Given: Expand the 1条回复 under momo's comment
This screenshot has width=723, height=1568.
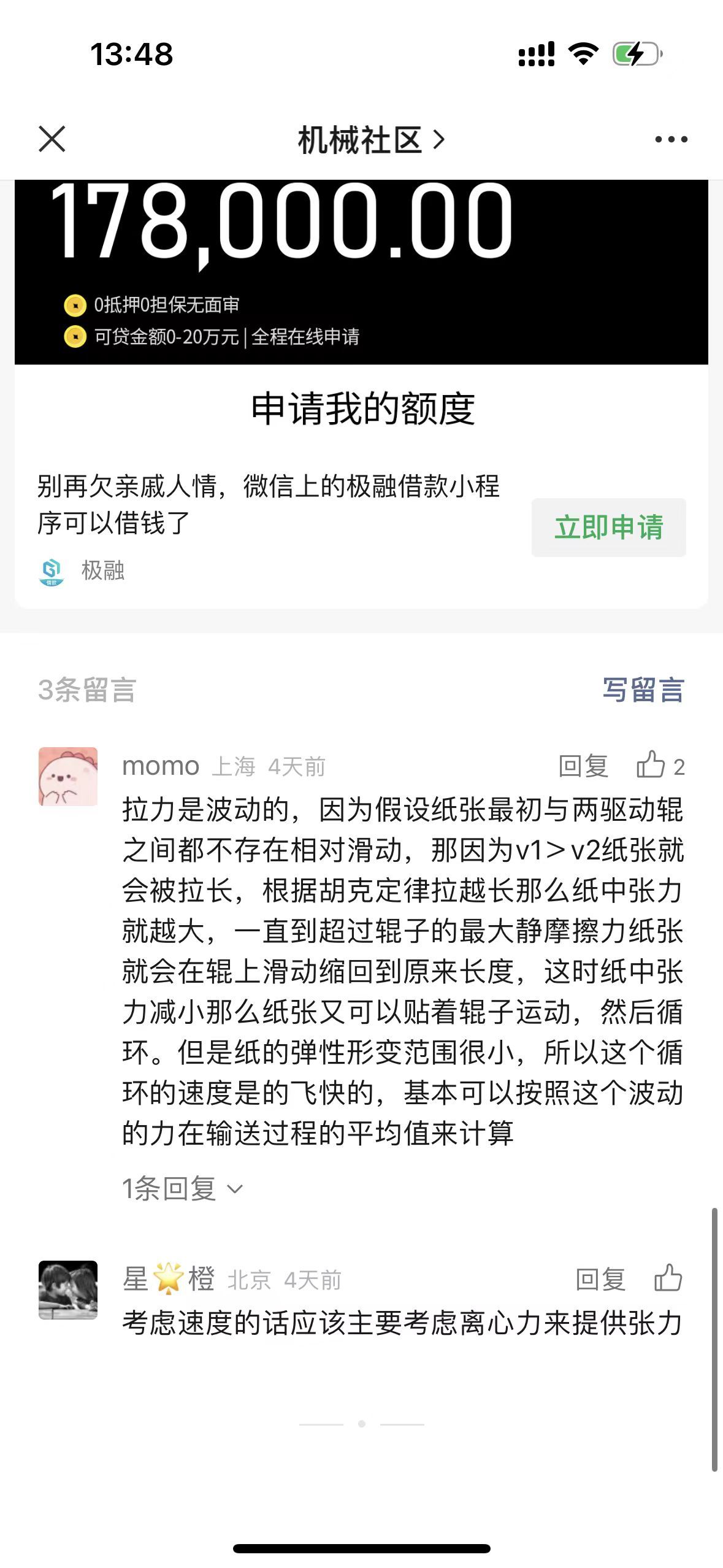Looking at the screenshot, I should point(182,1189).
